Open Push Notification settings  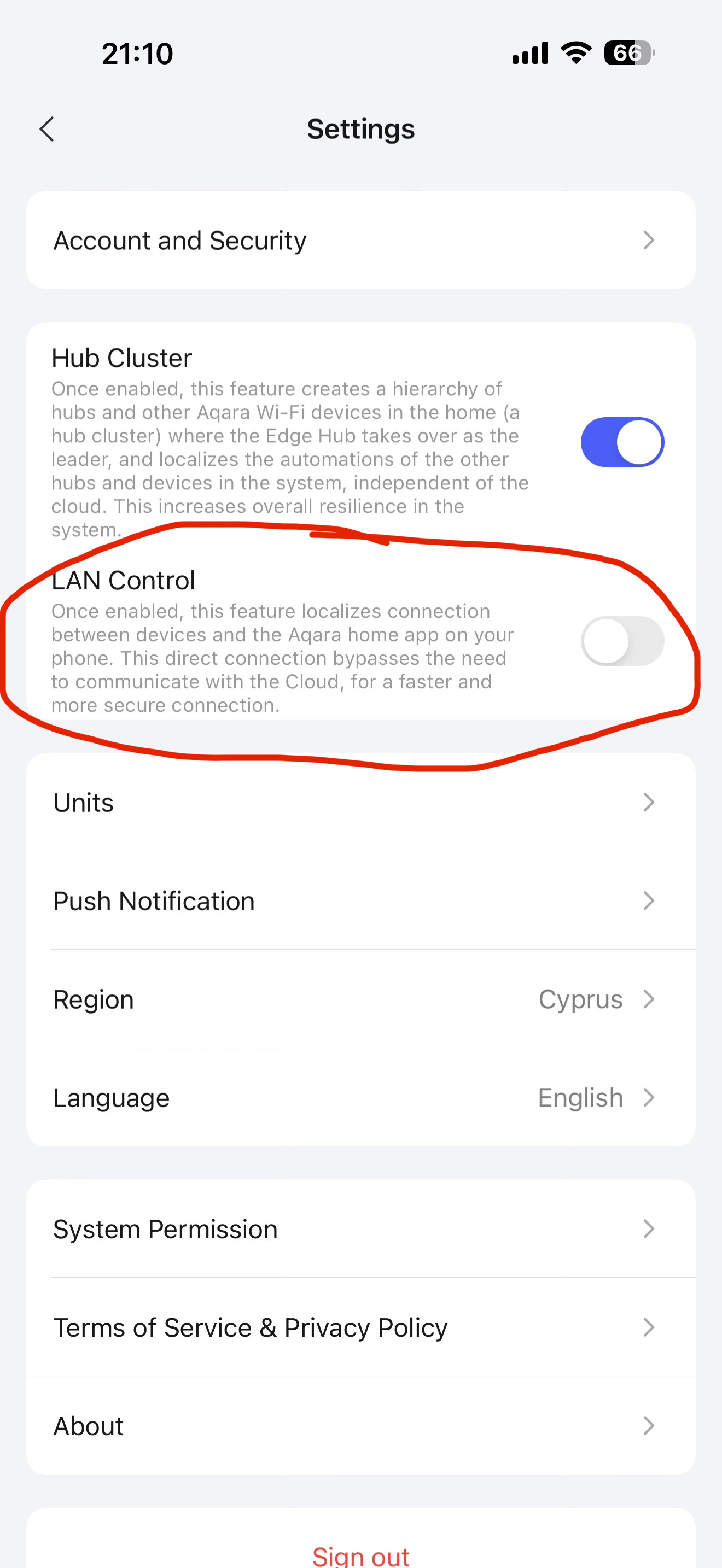[x=360, y=901]
